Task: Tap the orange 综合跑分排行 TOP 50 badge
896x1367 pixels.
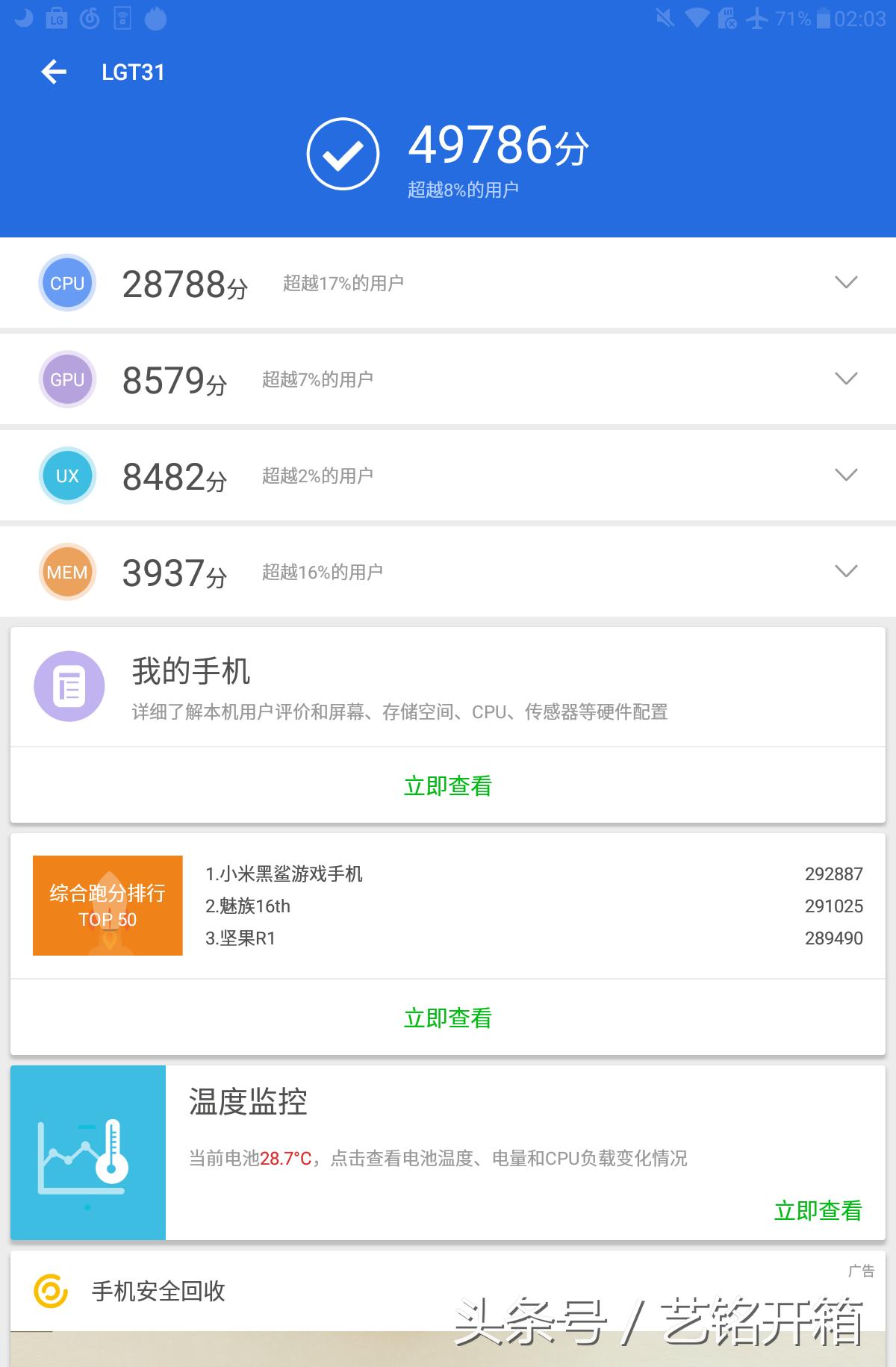Action: 107,905
